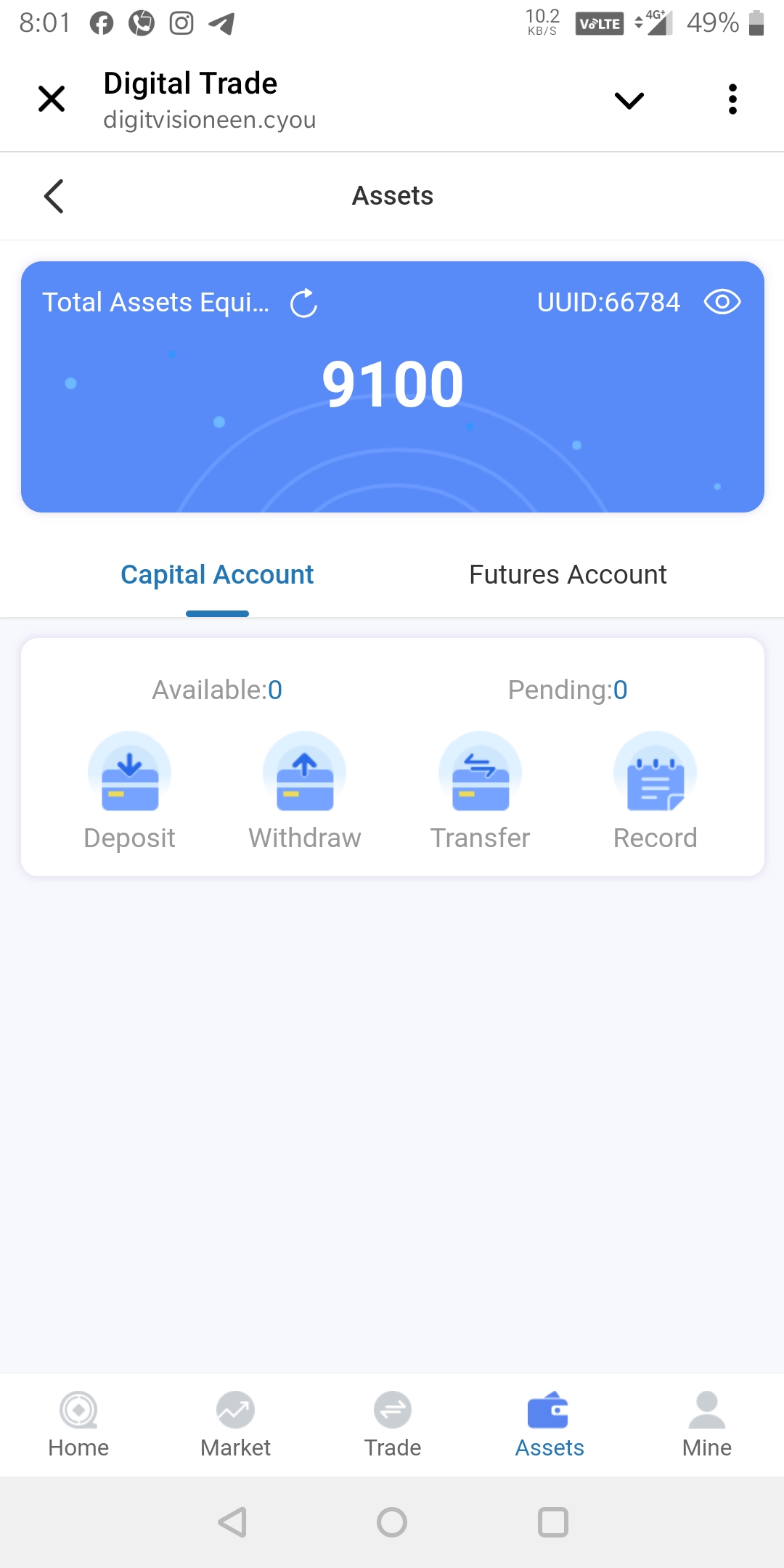Open the Mine profile tab

pyautogui.click(x=706, y=1424)
